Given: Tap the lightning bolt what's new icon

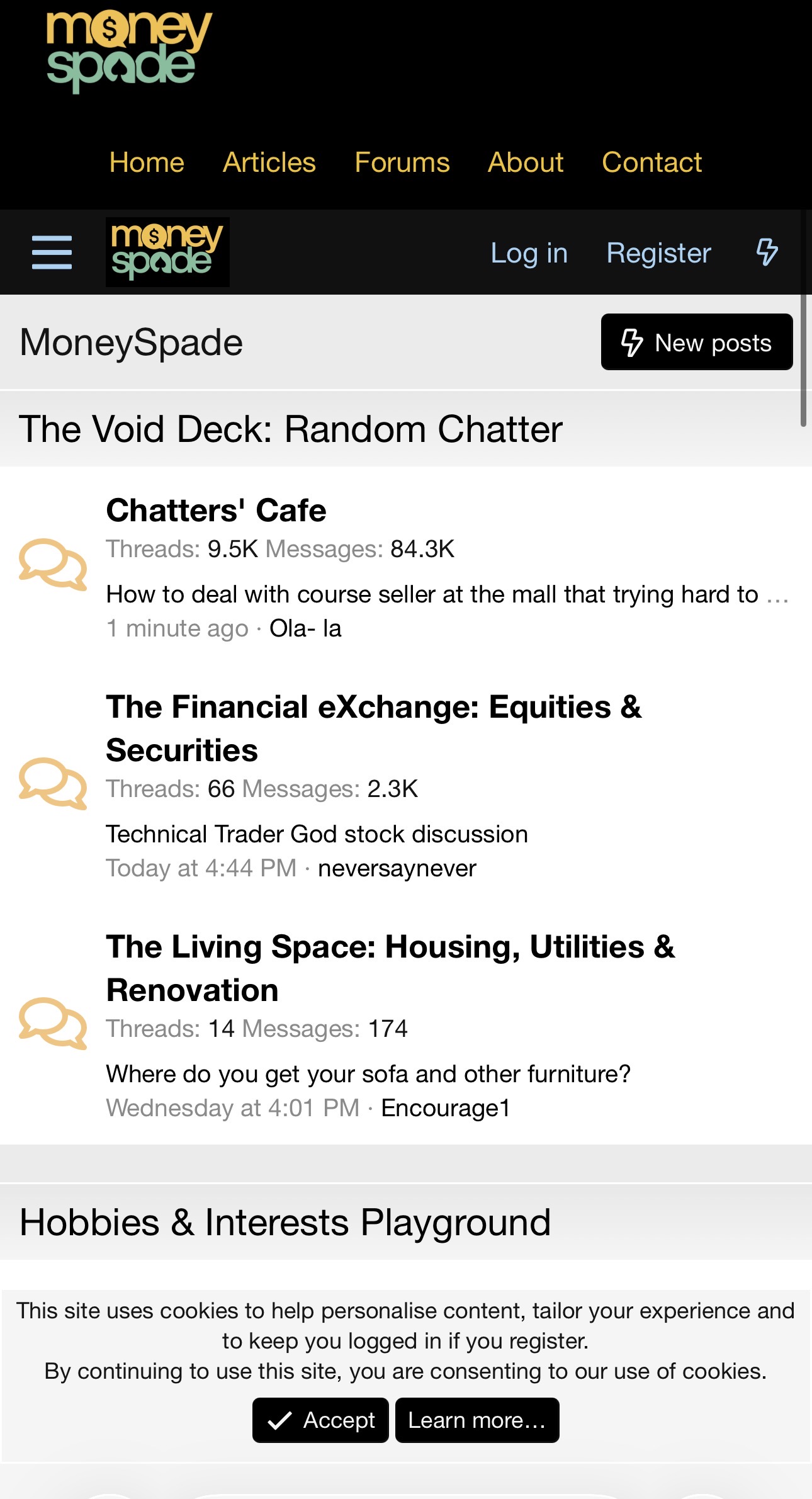Looking at the screenshot, I should pos(767,252).
